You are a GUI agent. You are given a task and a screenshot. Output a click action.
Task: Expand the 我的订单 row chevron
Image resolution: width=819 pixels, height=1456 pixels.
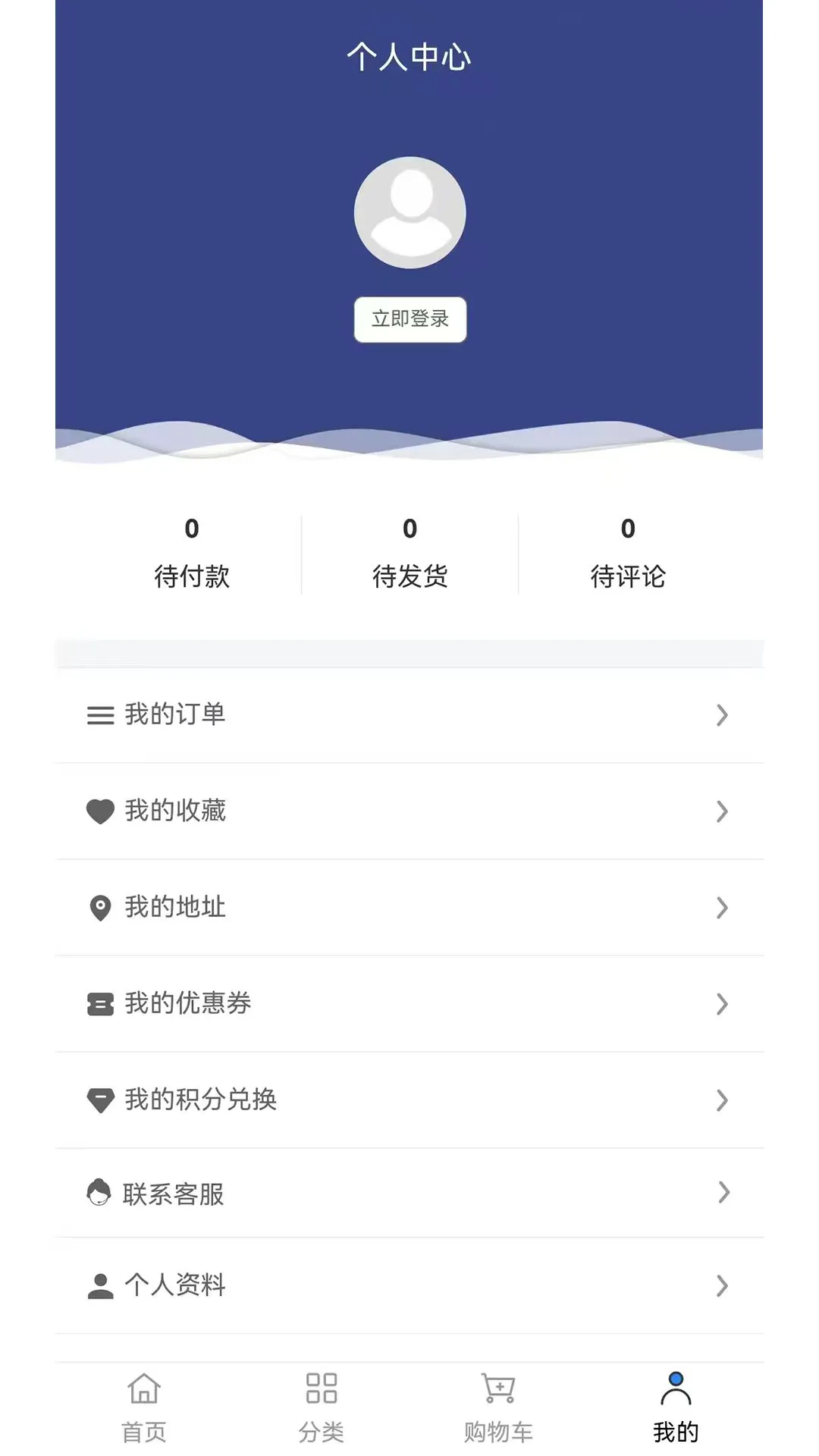click(720, 714)
